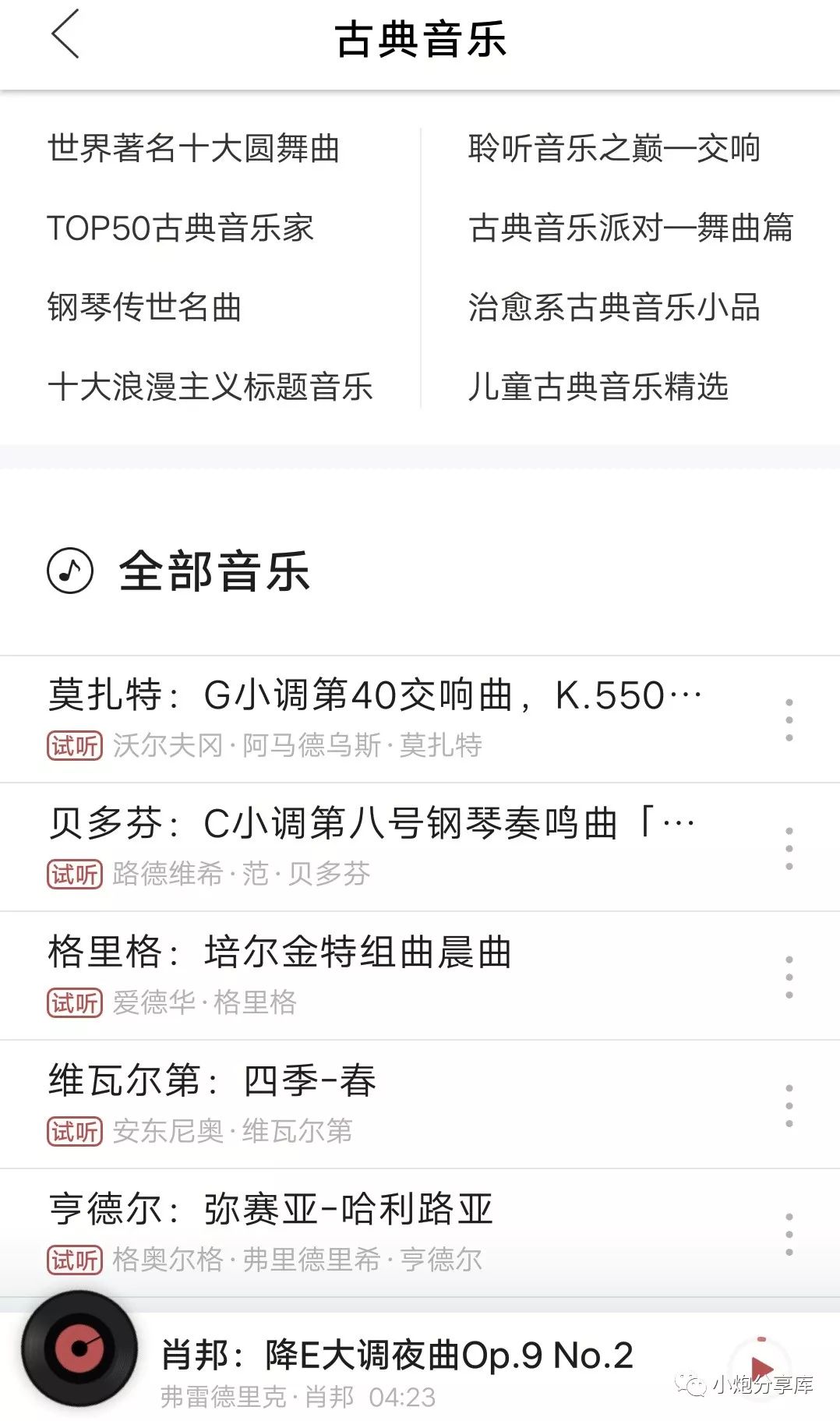This screenshot has height=1421, width=840.
Task: Select the TOP50古典音乐家 collection
Action: [x=180, y=228]
